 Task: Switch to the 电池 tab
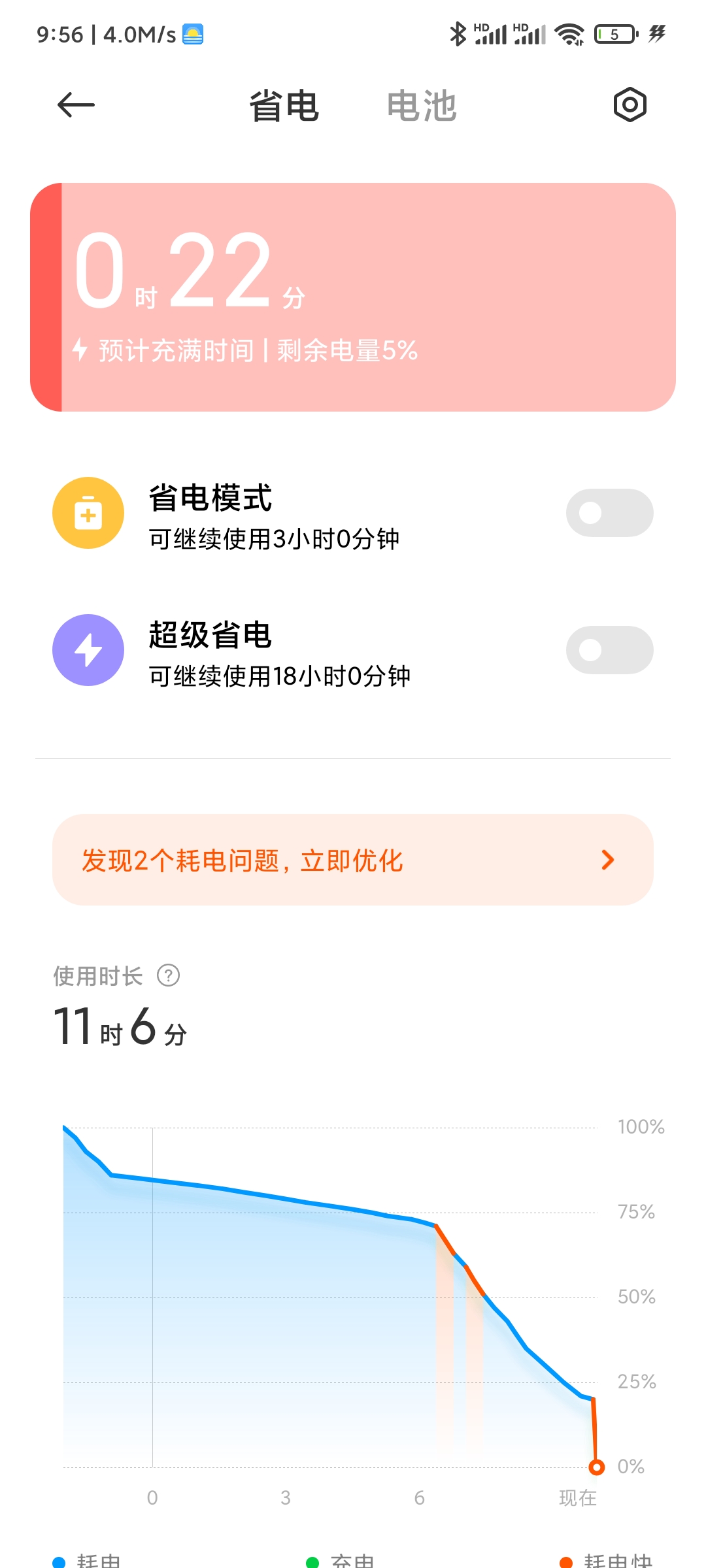click(x=422, y=105)
